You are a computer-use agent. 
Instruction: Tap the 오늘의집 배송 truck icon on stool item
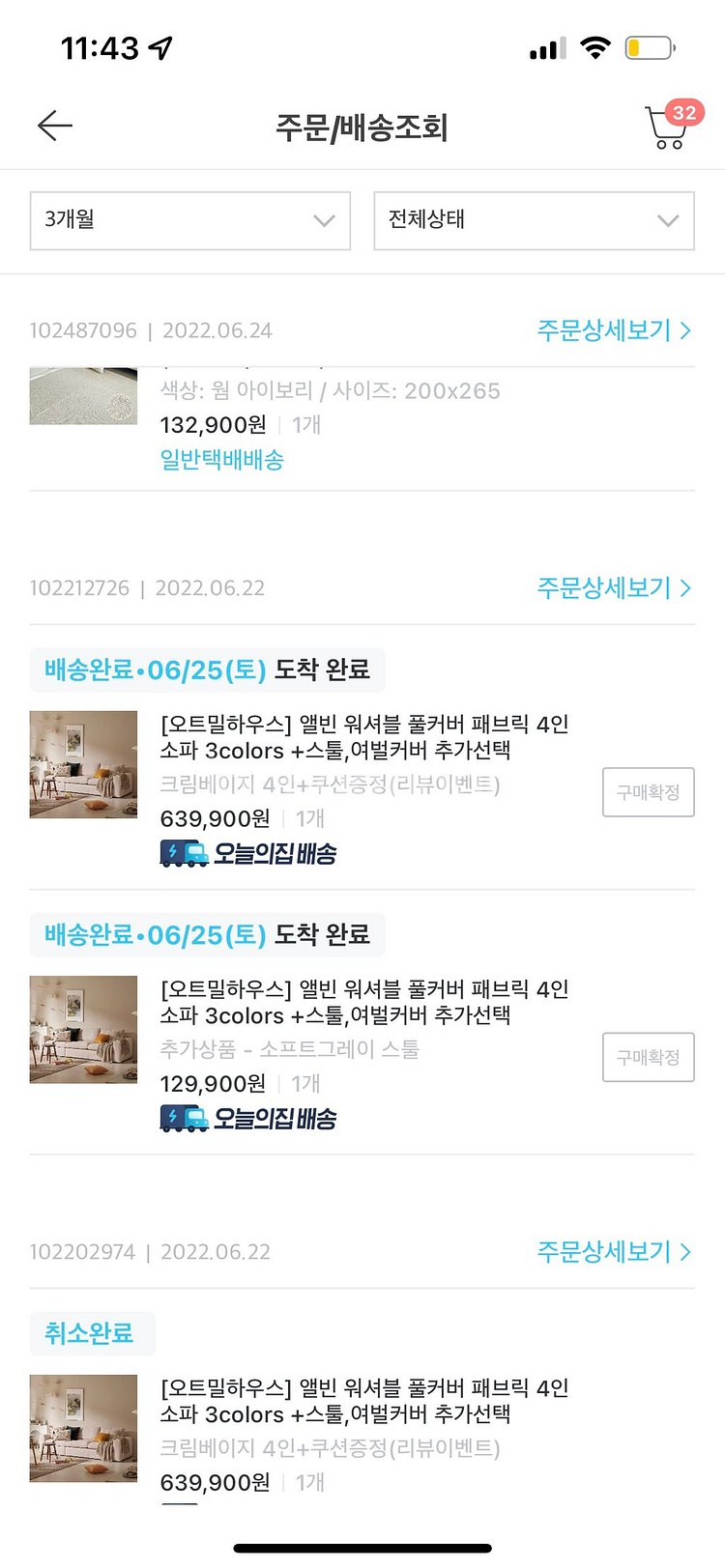point(184,1117)
